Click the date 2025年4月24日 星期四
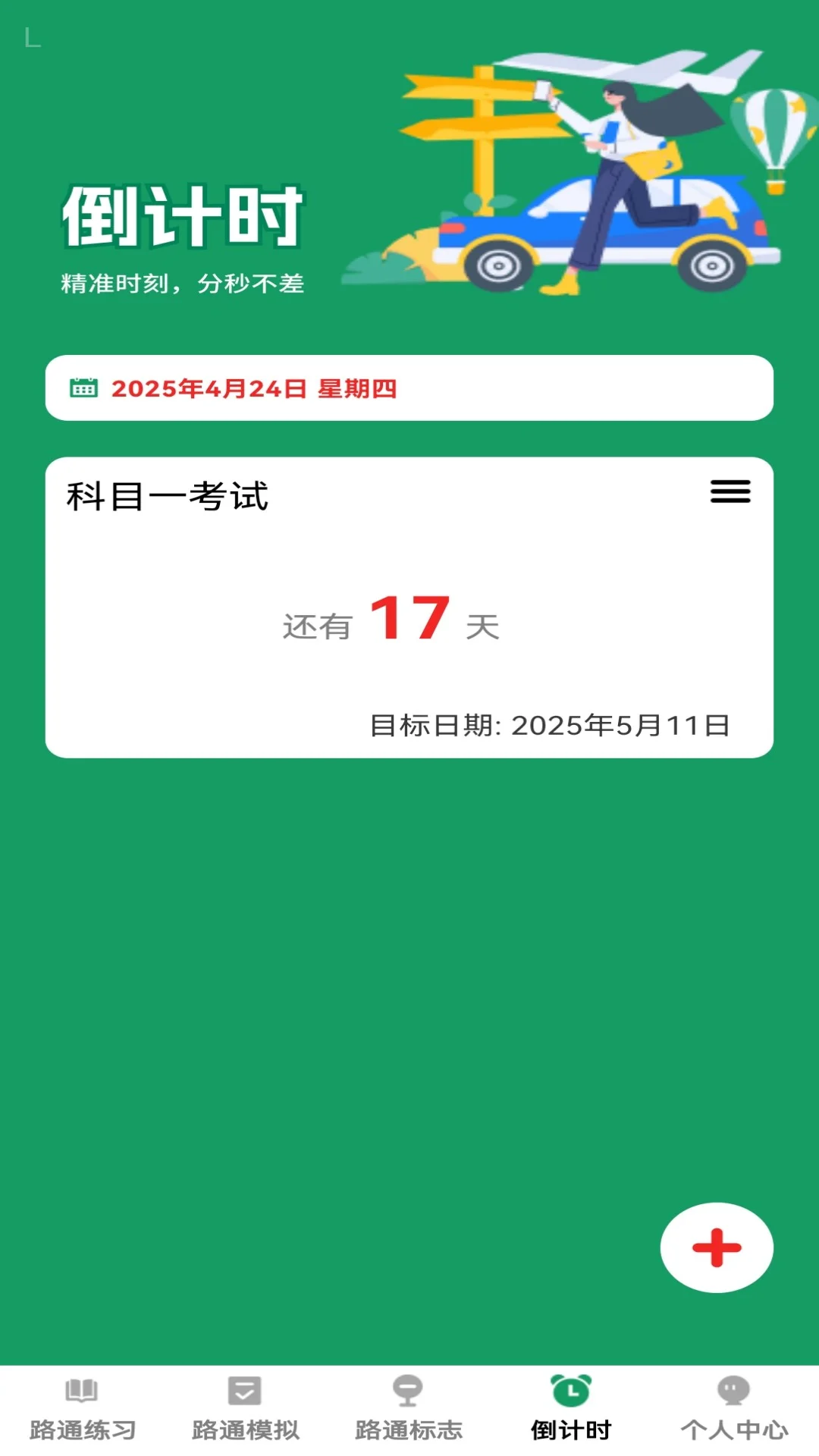819x1456 pixels. pyautogui.click(x=254, y=388)
